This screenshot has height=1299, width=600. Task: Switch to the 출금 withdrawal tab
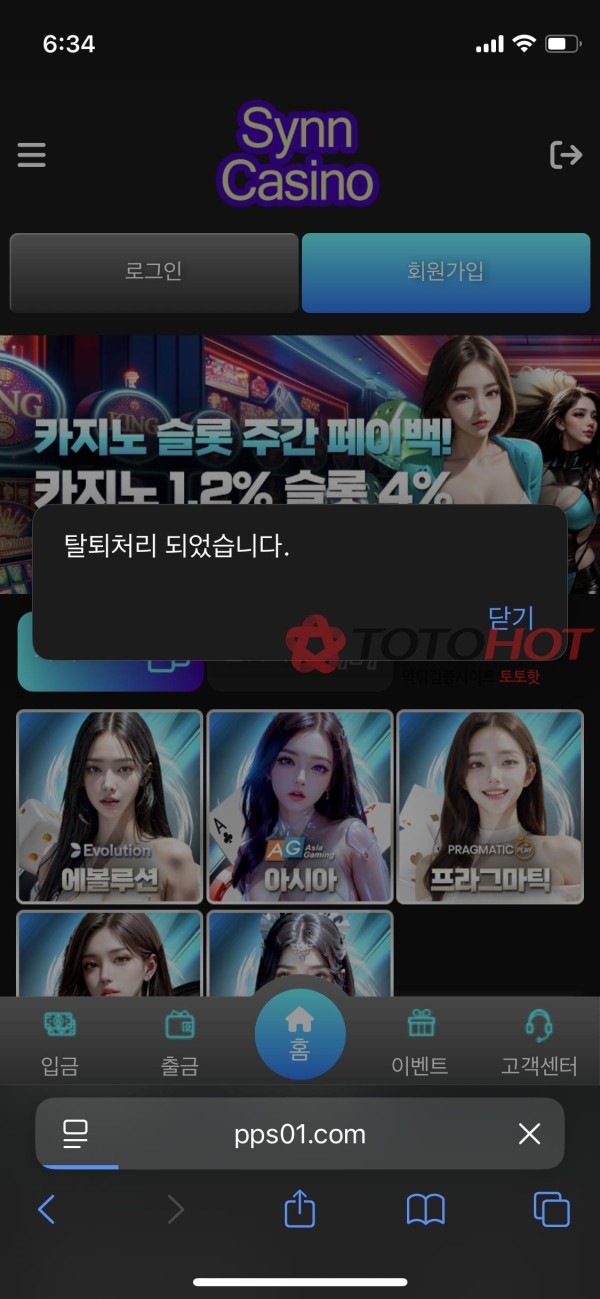click(x=180, y=1043)
